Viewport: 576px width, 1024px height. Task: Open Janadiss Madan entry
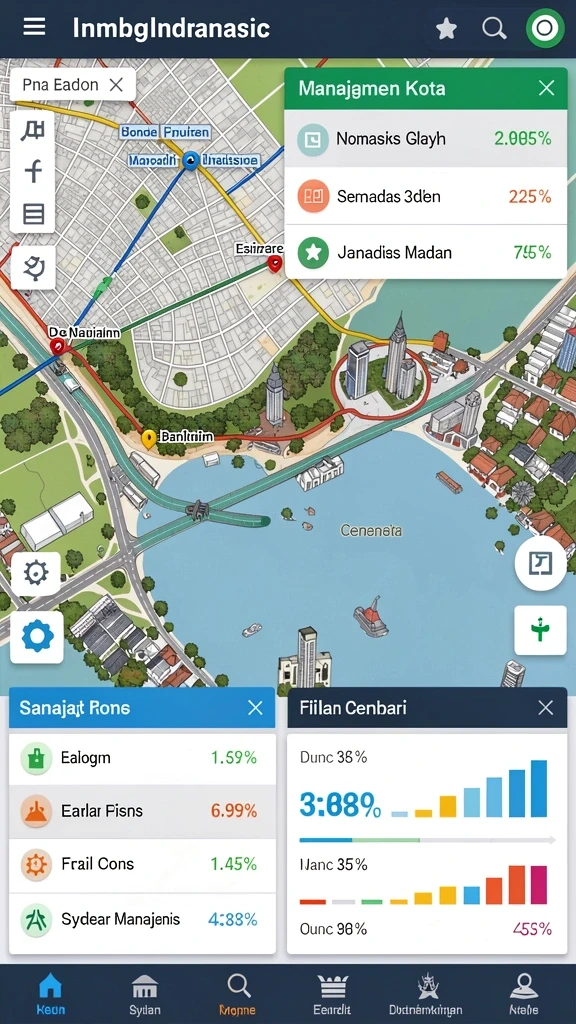tap(426, 252)
